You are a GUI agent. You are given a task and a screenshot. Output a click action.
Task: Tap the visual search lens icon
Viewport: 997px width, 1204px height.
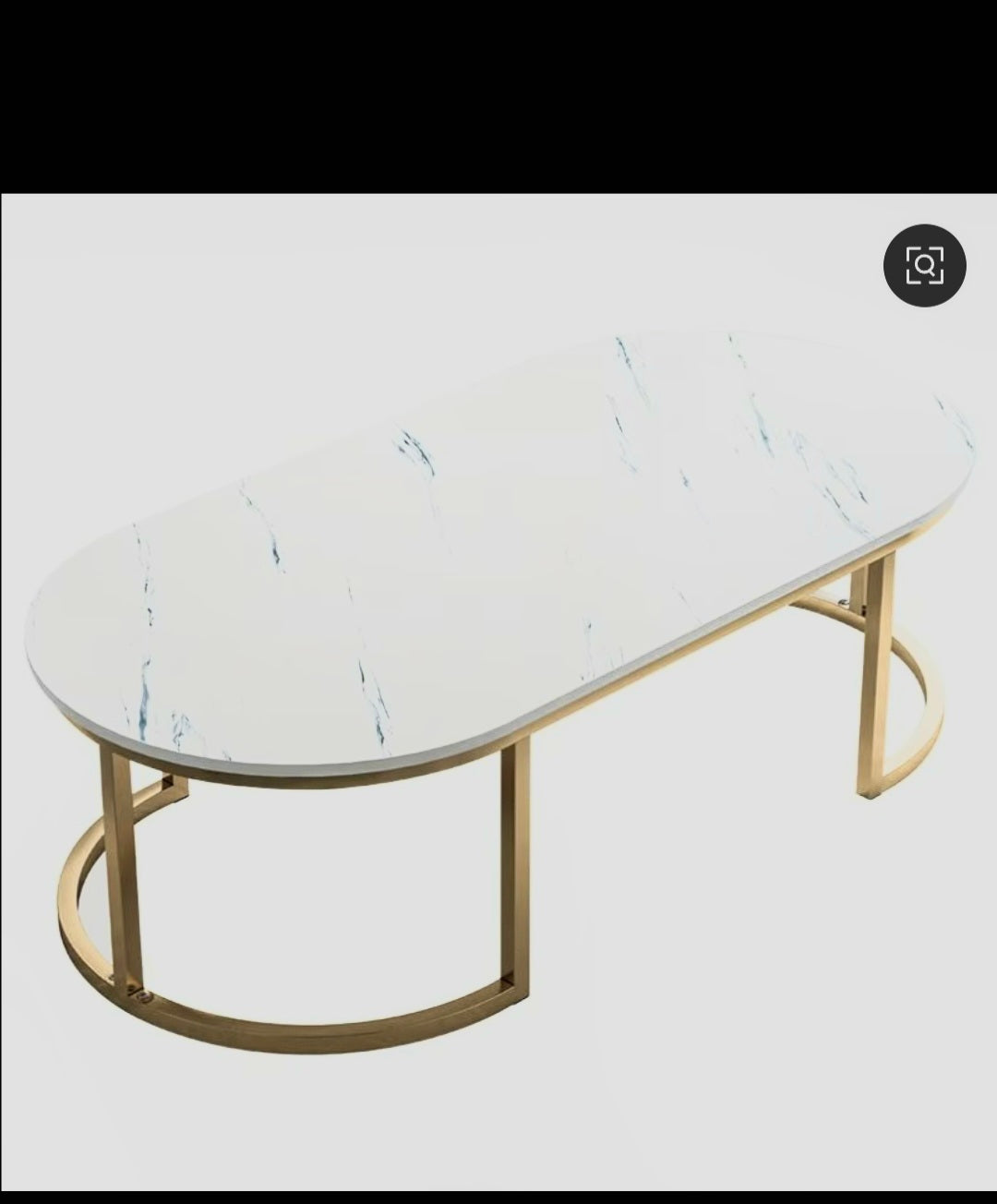[924, 266]
